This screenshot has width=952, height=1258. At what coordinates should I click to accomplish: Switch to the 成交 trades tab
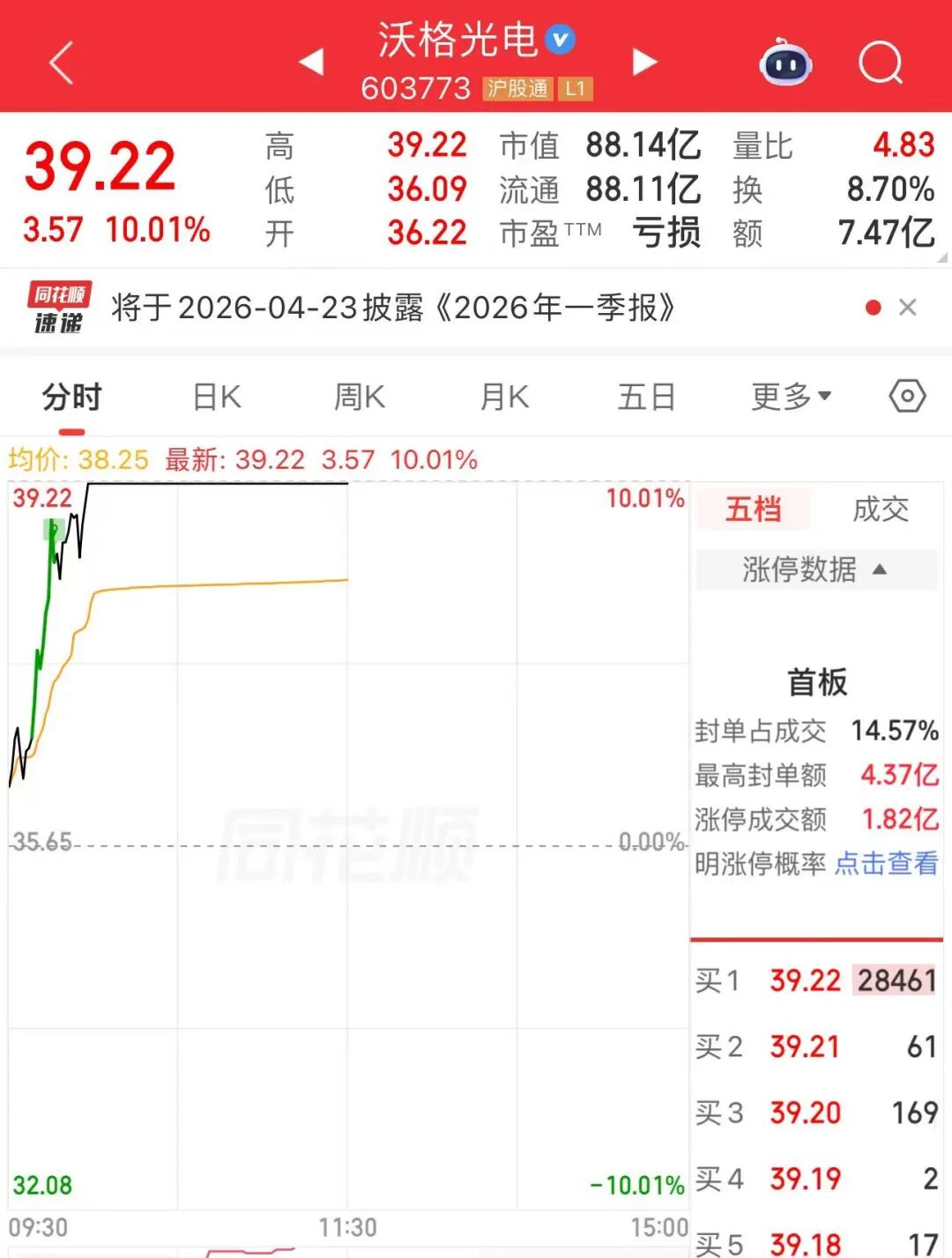point(880,510)
